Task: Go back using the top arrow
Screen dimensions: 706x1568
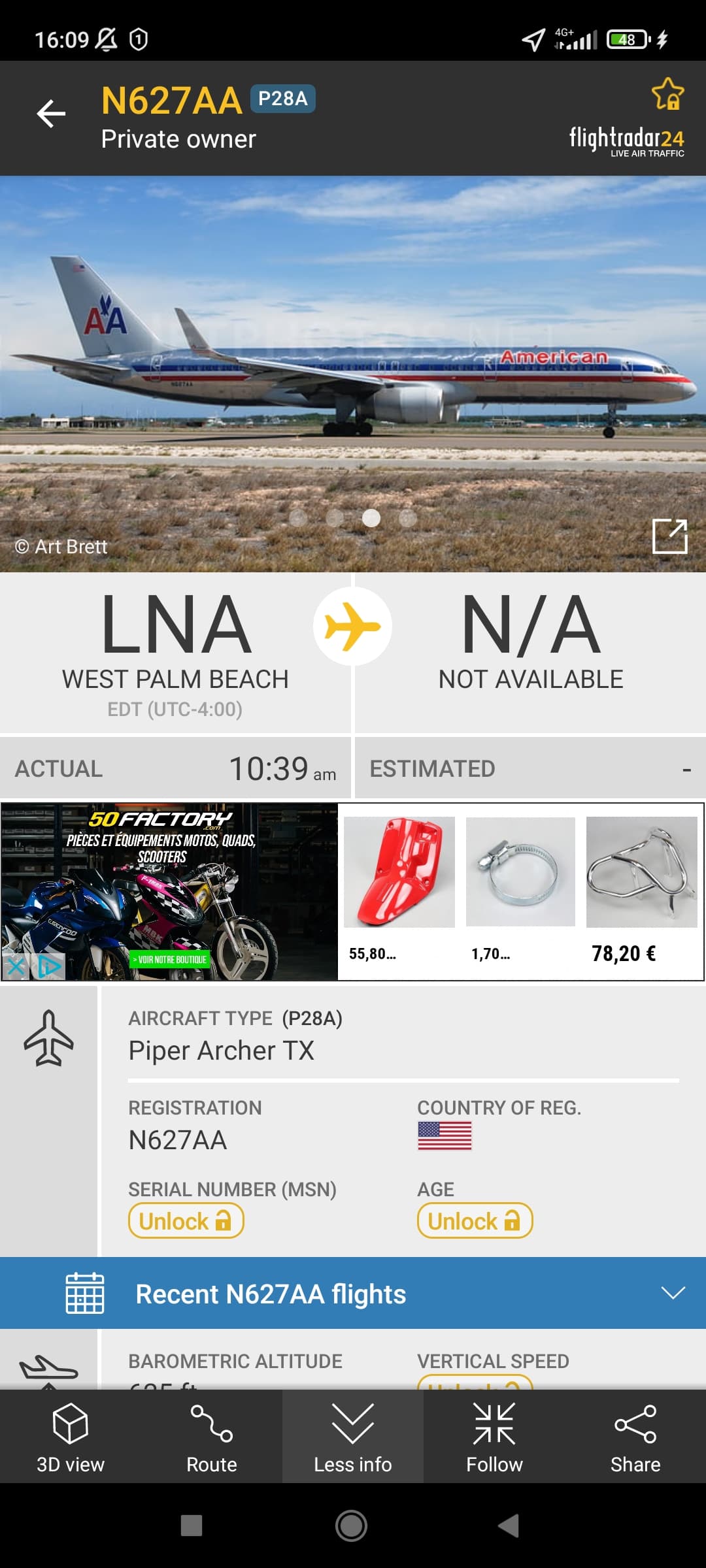Action: pyautogui.click(x=51, y=114)
